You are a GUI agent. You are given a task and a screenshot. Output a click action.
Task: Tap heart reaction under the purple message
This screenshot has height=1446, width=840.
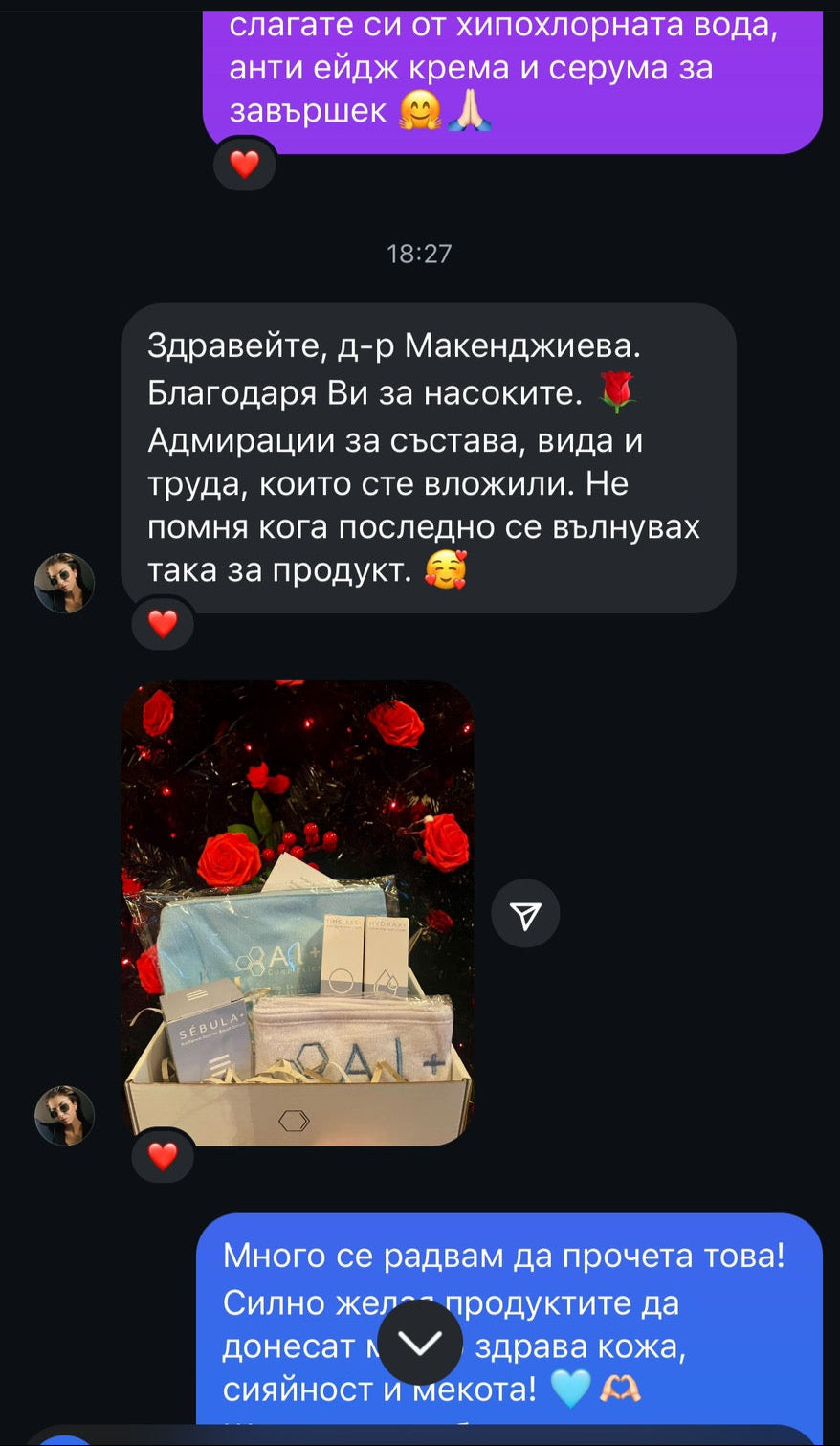pyautogui.click(x=245, y=165)
